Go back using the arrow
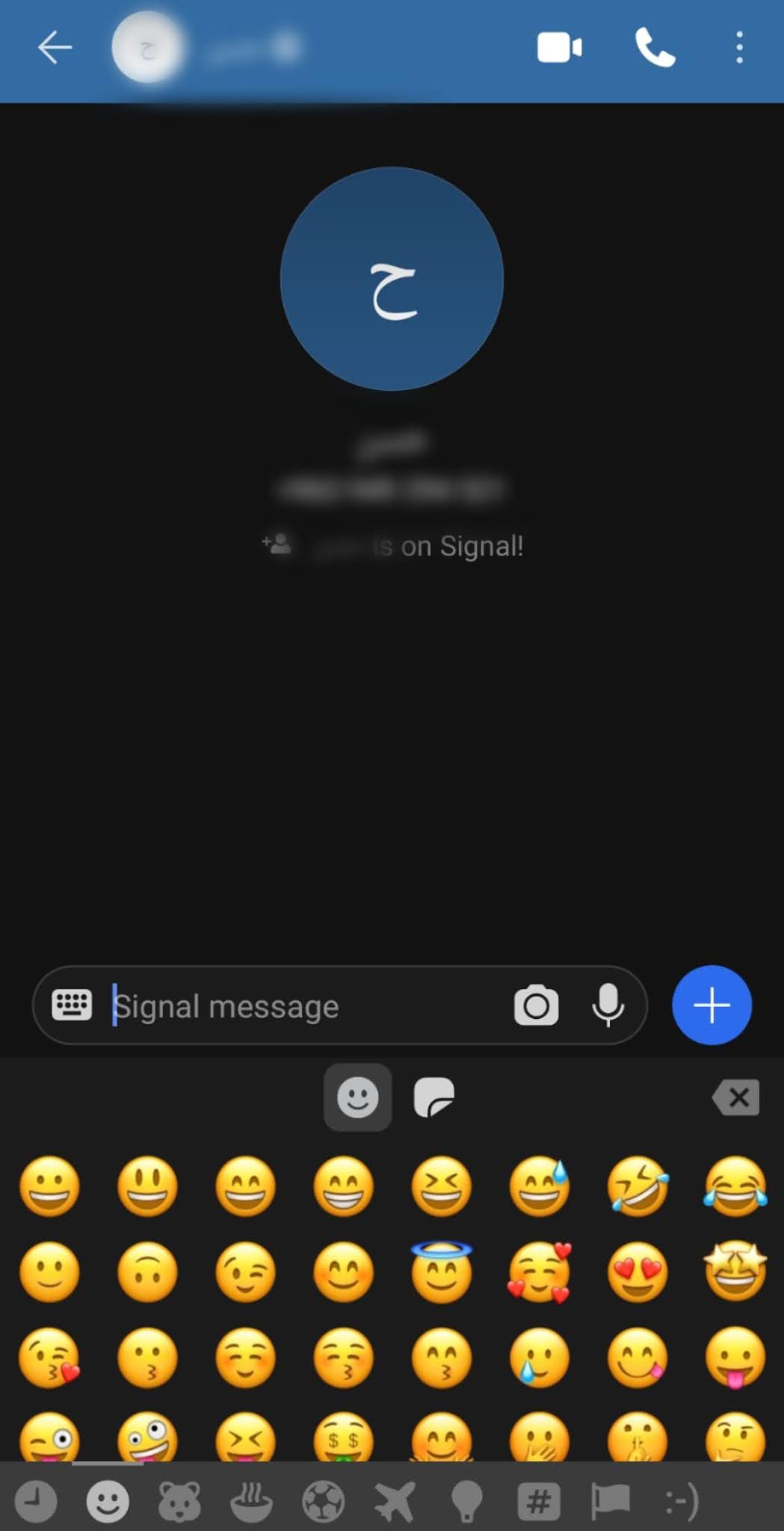 pyautogui.click(x=55, y=48)
